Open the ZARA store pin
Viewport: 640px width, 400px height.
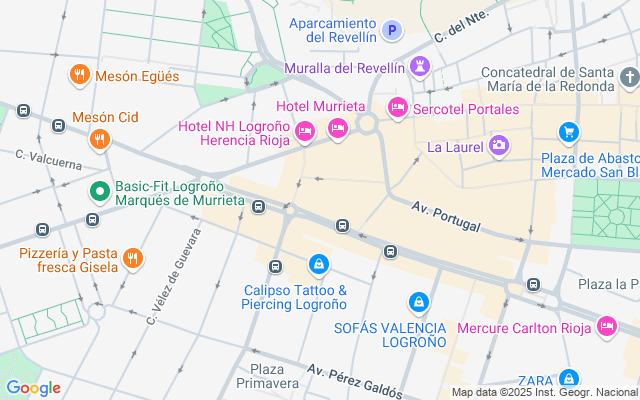point(569,379)
